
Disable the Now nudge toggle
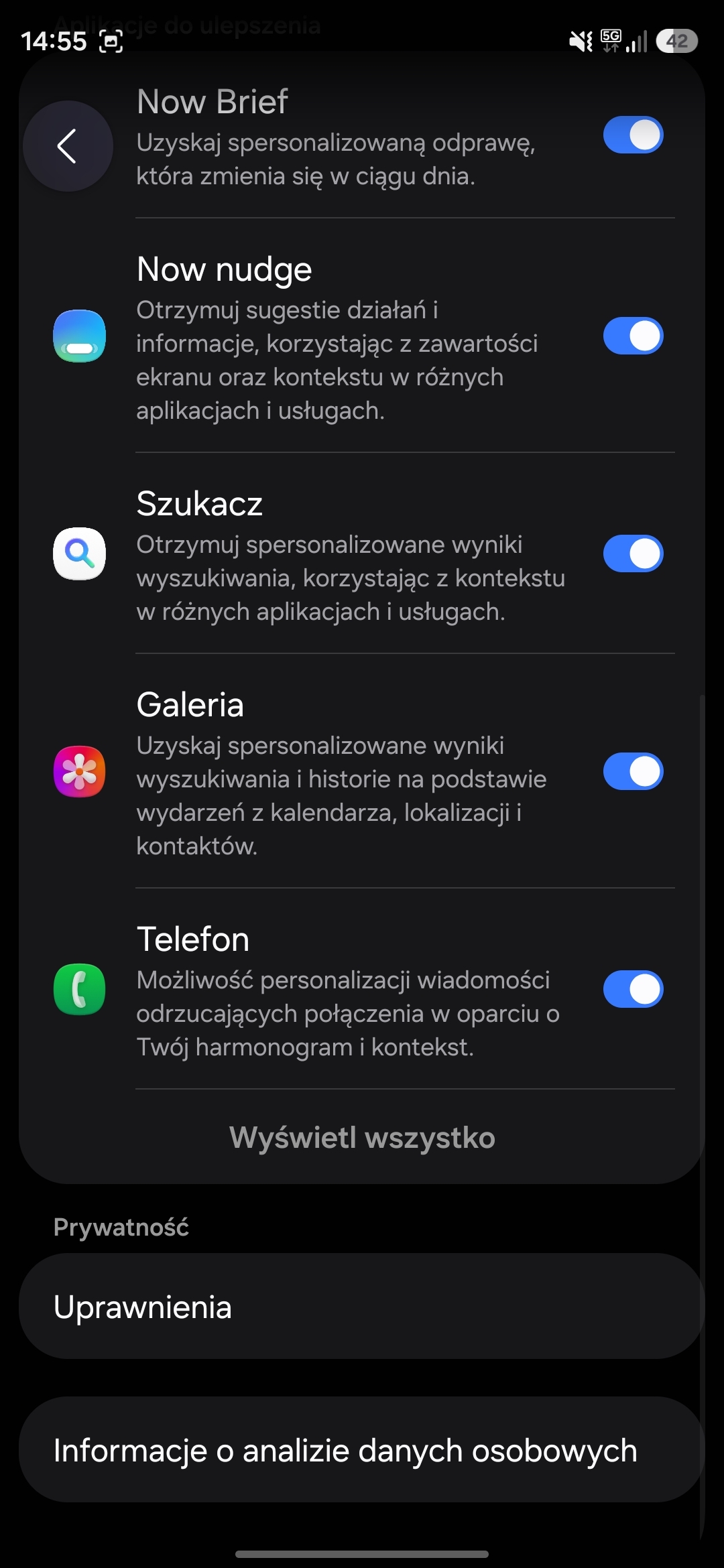633,336
